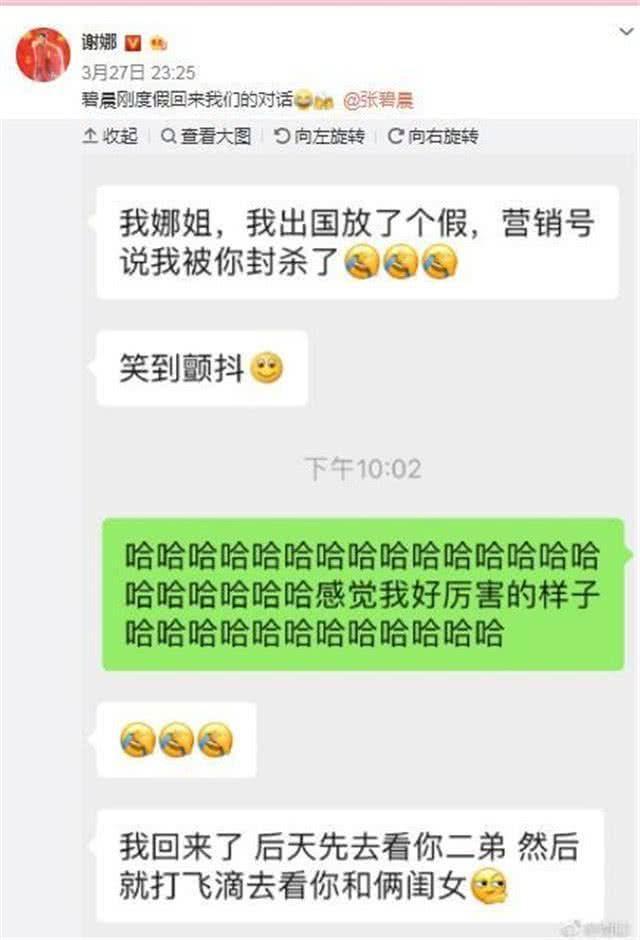Viewport: 640px width, 940px height.
Task: Rotate image left with 向左旋转
Action: tap(319, 137)
